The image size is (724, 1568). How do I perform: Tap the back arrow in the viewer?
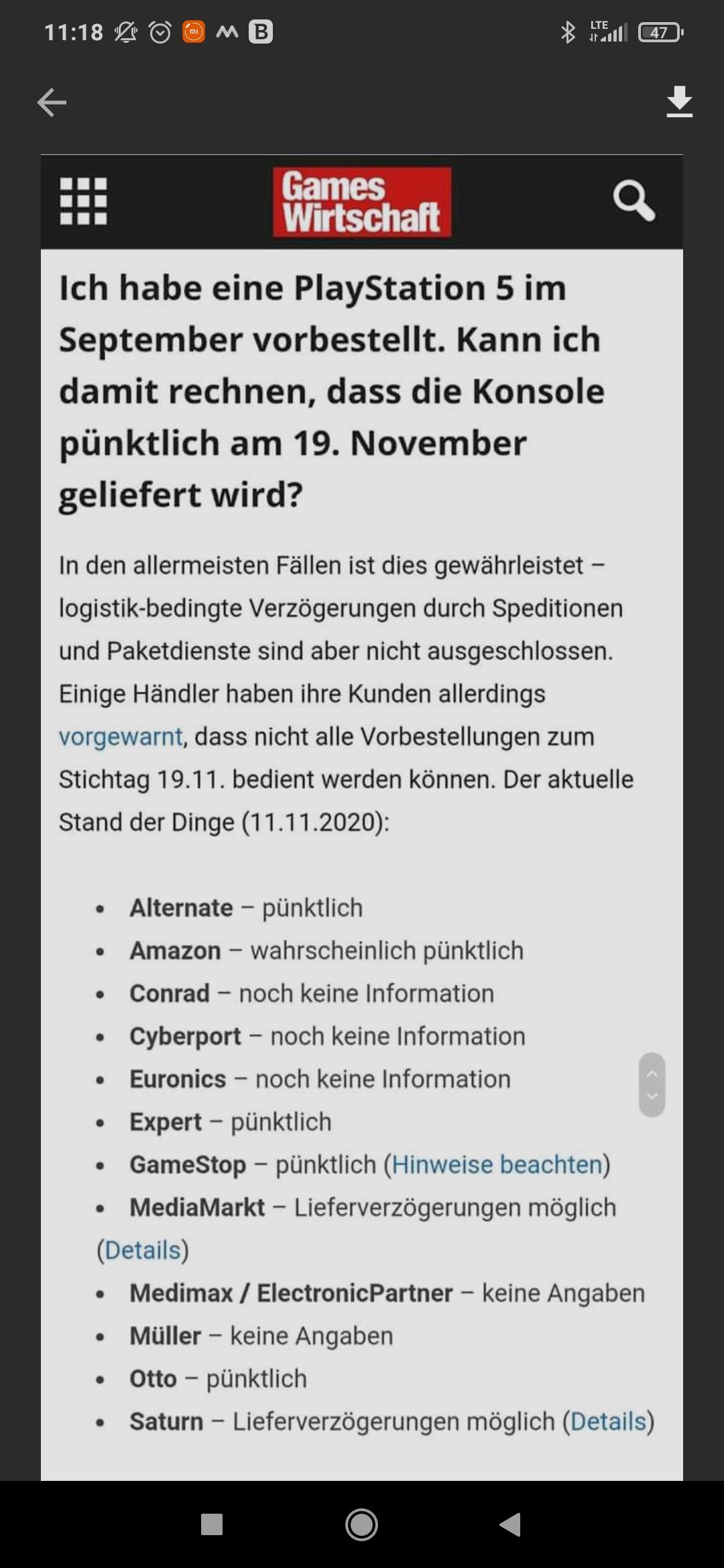click(52, 103)
